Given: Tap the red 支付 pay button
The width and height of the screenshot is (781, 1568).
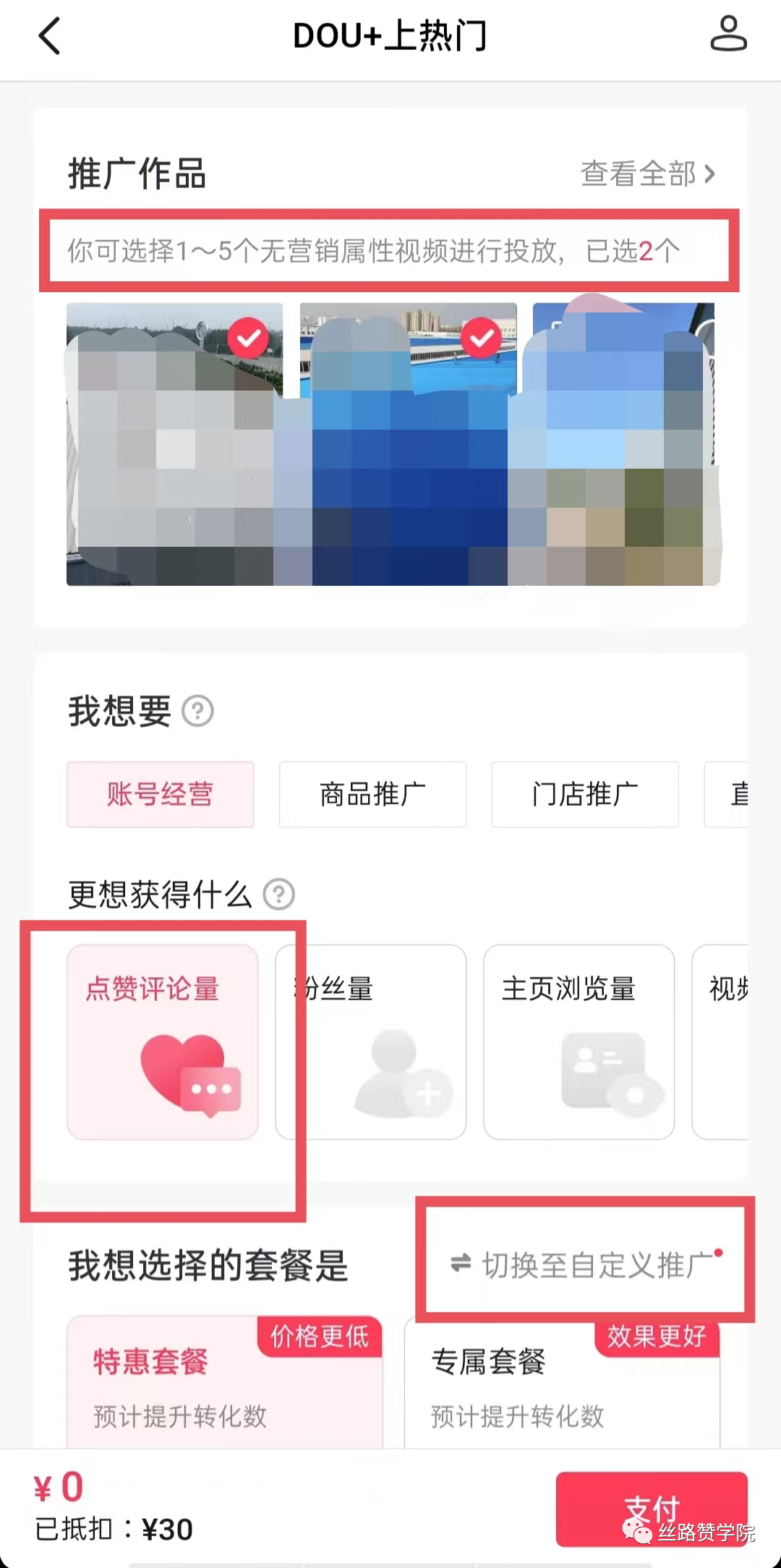Looking at the screenshot, I should click(651, 1509).
